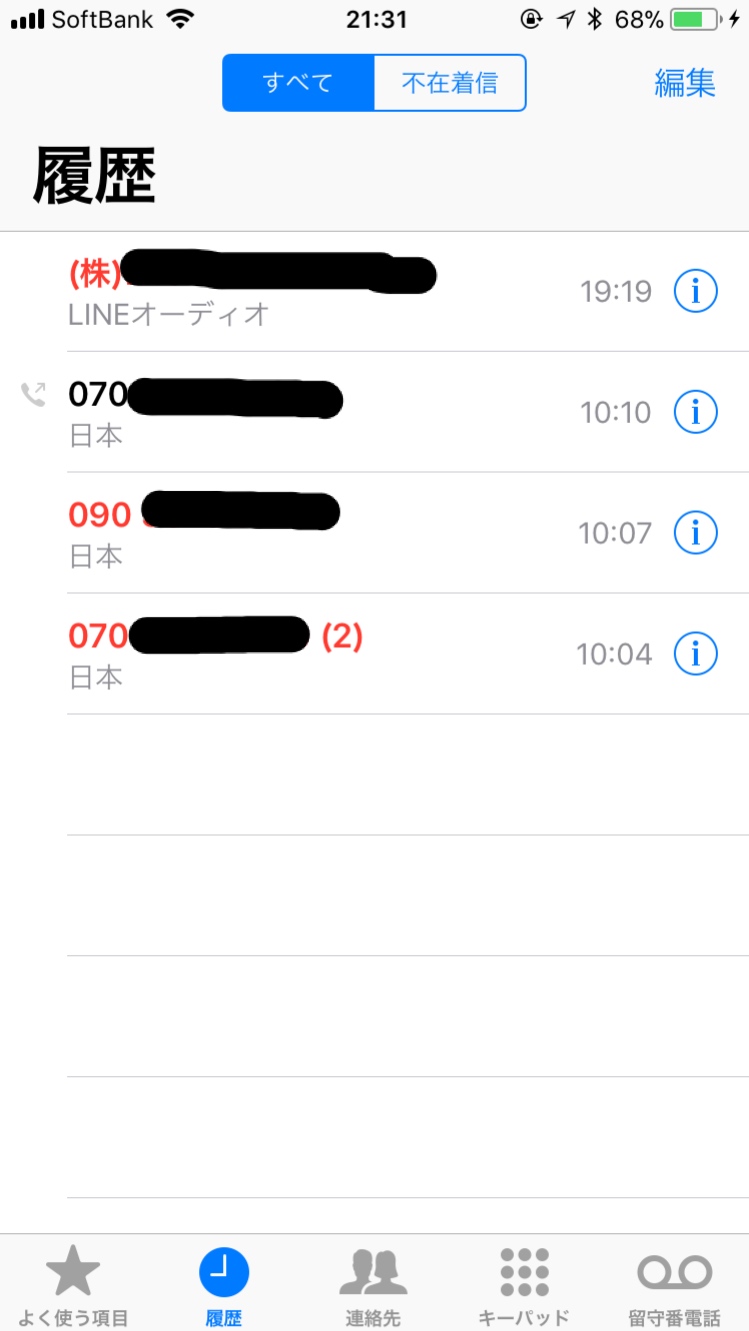Open the キーパッド dial pad
The image size is (749, 1331).
pyautogui.click(x=525, y=1285)
